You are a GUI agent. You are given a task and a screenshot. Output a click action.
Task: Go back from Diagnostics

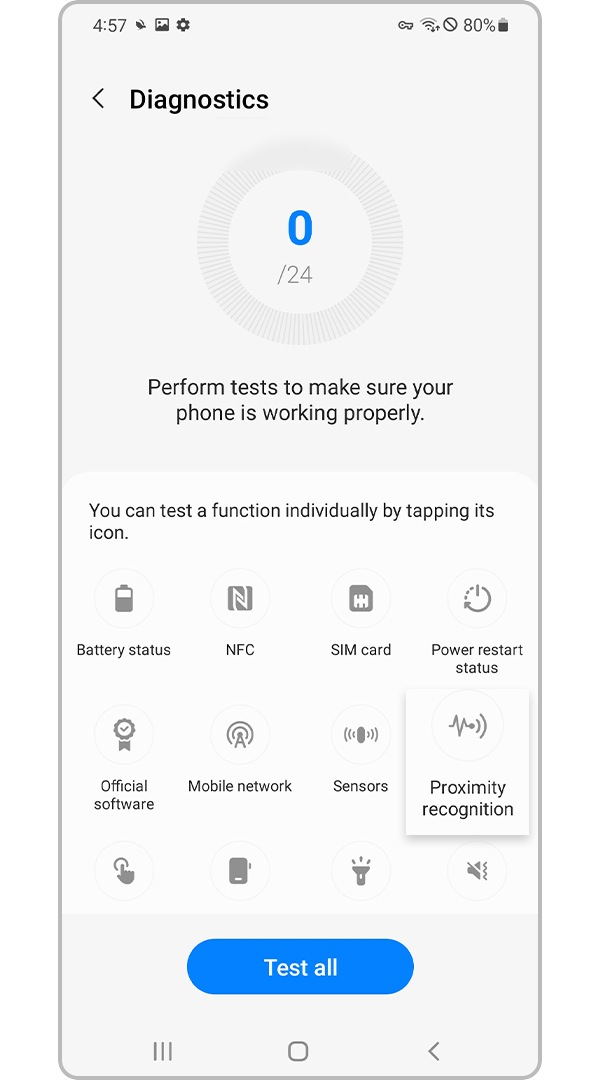pyautogui.click(x=98, y=98)
